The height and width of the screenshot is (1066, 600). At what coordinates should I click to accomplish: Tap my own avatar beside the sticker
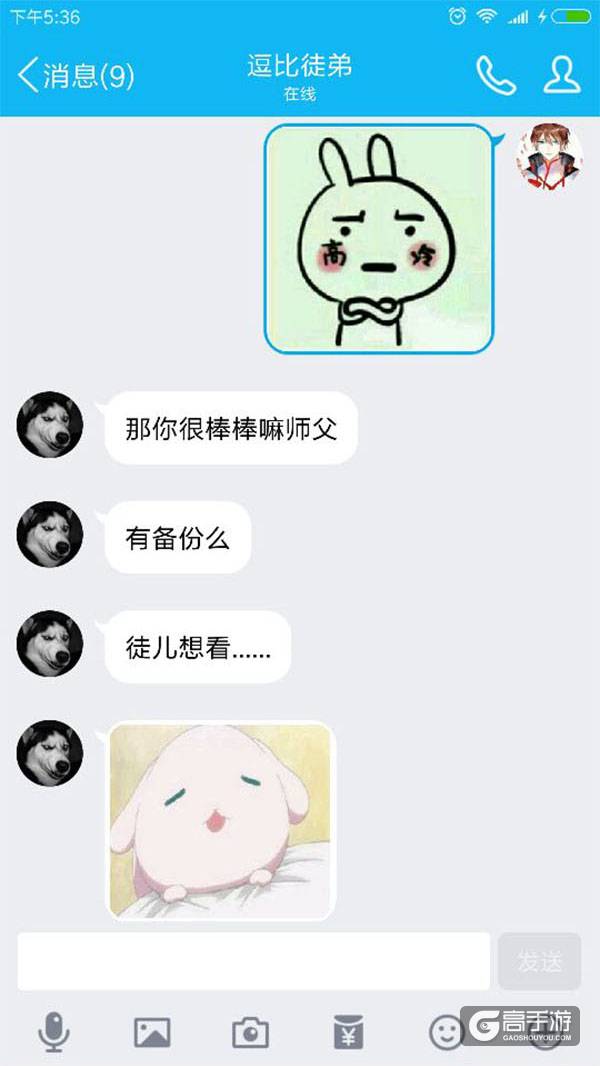[549, 157]
